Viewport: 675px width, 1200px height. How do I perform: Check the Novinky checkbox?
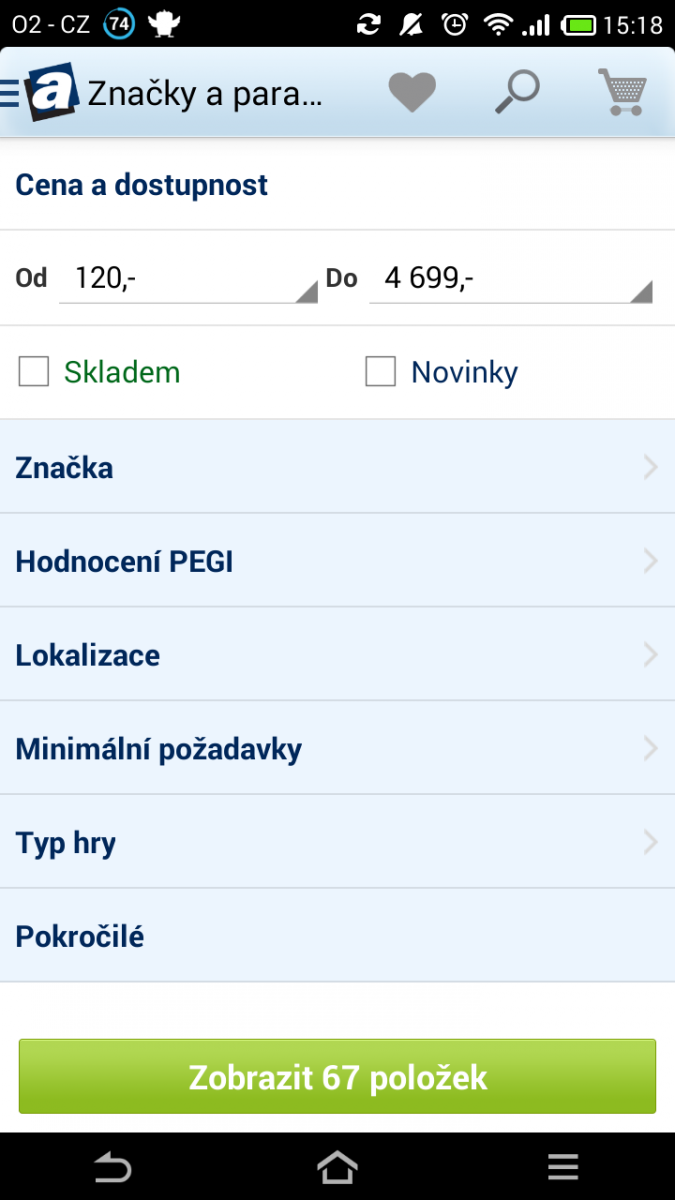click(381, 373)
